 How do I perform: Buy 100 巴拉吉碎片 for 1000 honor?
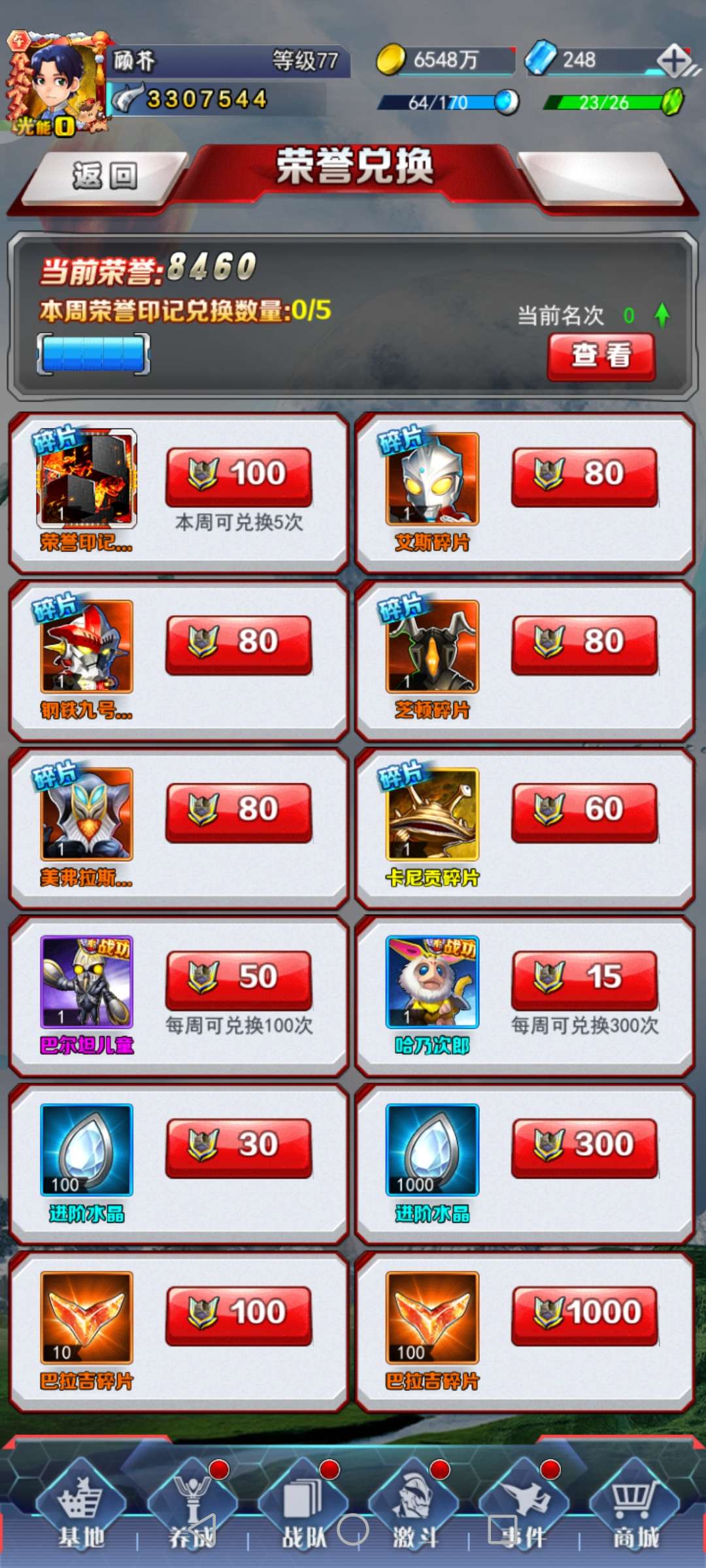click(584, 1315)
